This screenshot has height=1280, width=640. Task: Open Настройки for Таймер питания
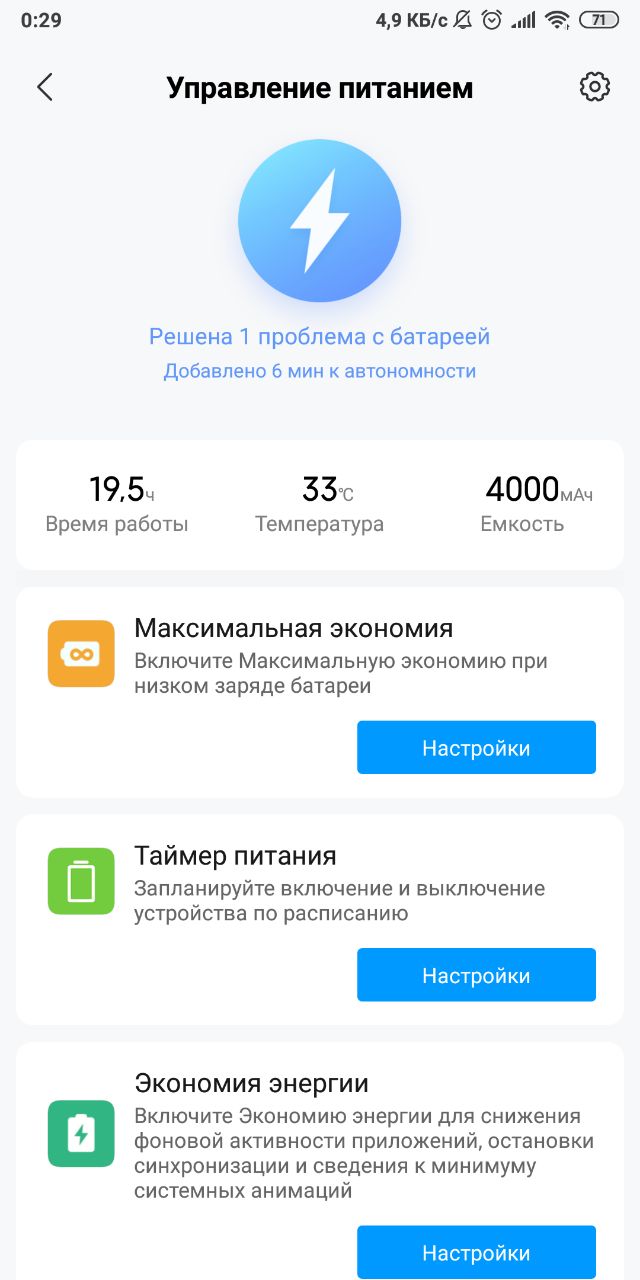(x=476, y=975)
